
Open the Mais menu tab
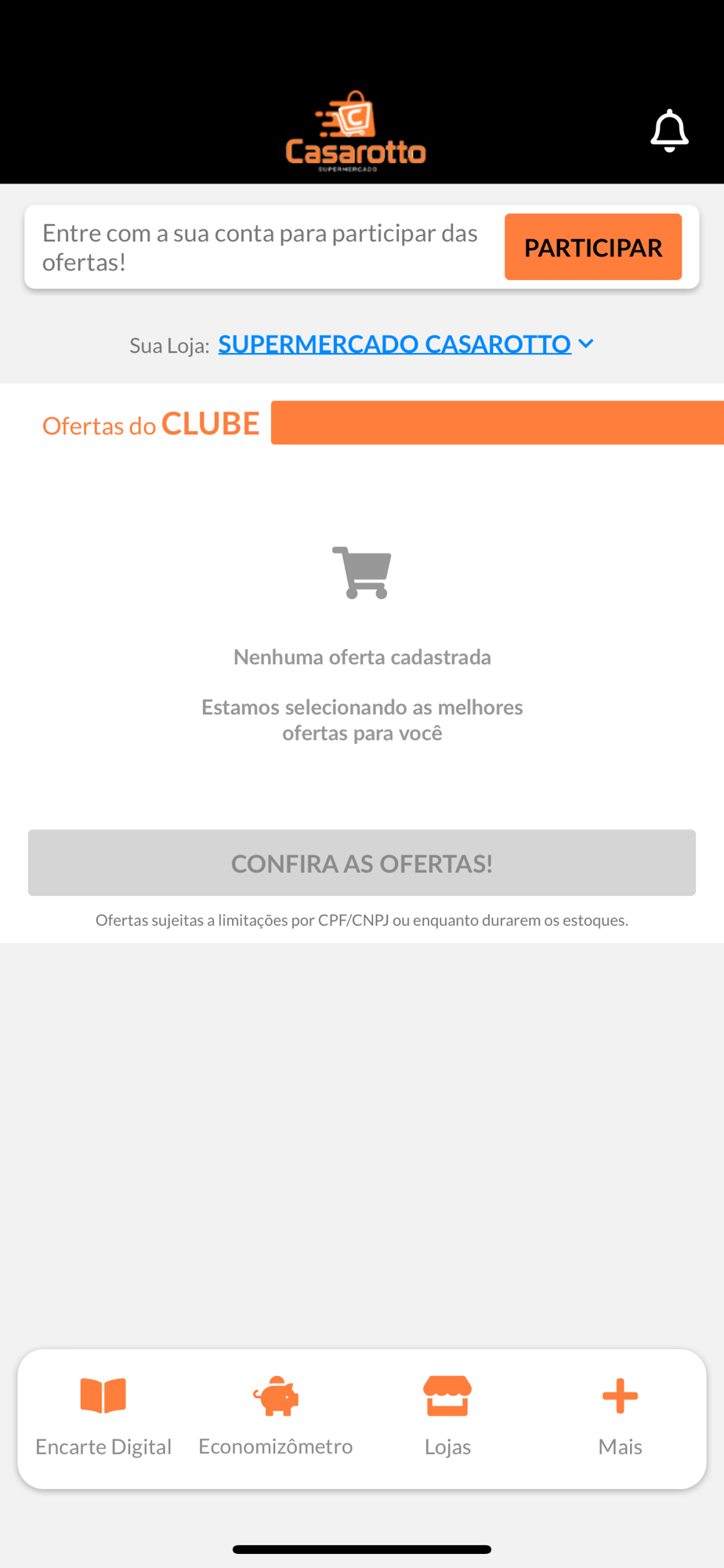(x=620, y=1417)
